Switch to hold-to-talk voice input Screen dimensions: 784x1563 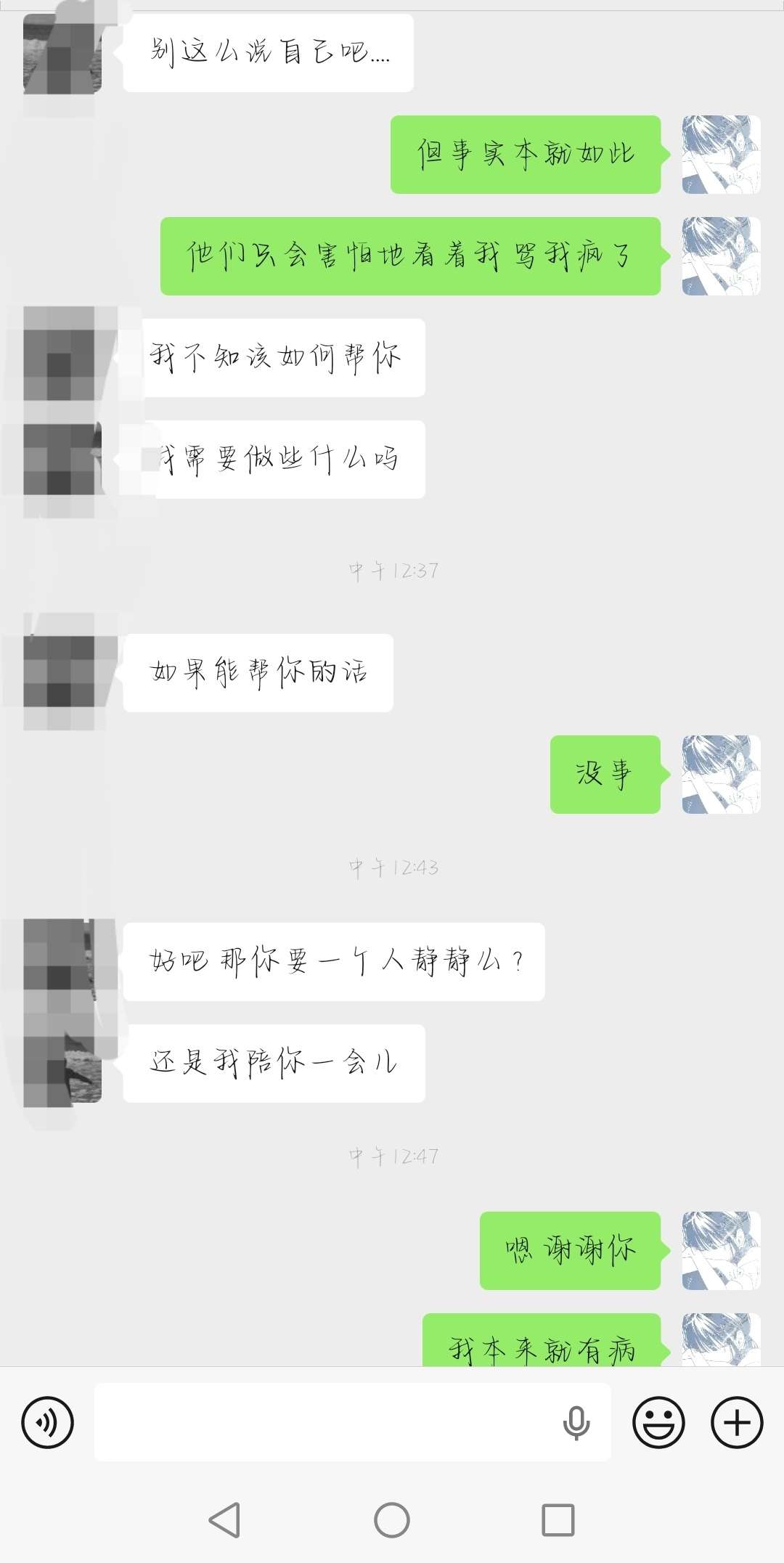tap(48, 1422)
